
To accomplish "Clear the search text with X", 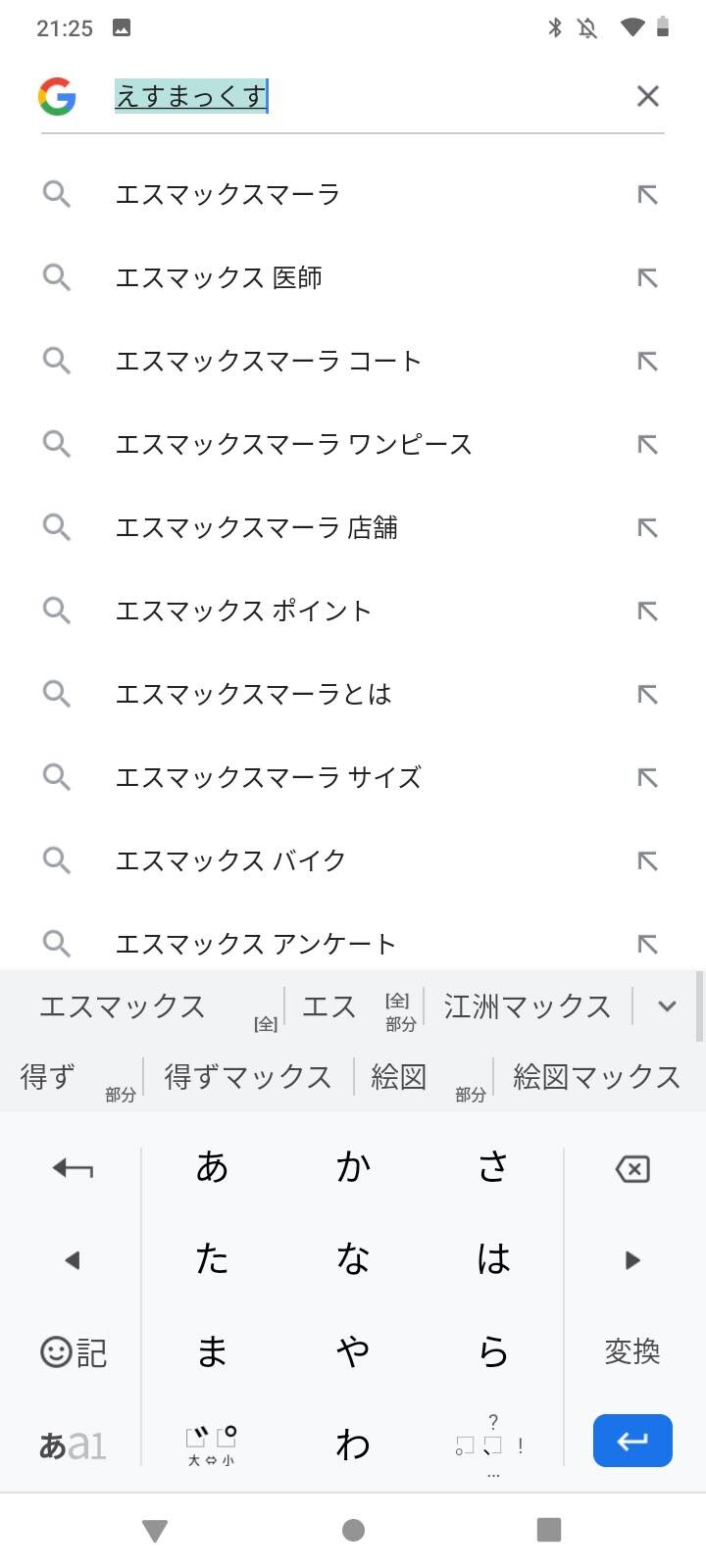I will 647,96.
